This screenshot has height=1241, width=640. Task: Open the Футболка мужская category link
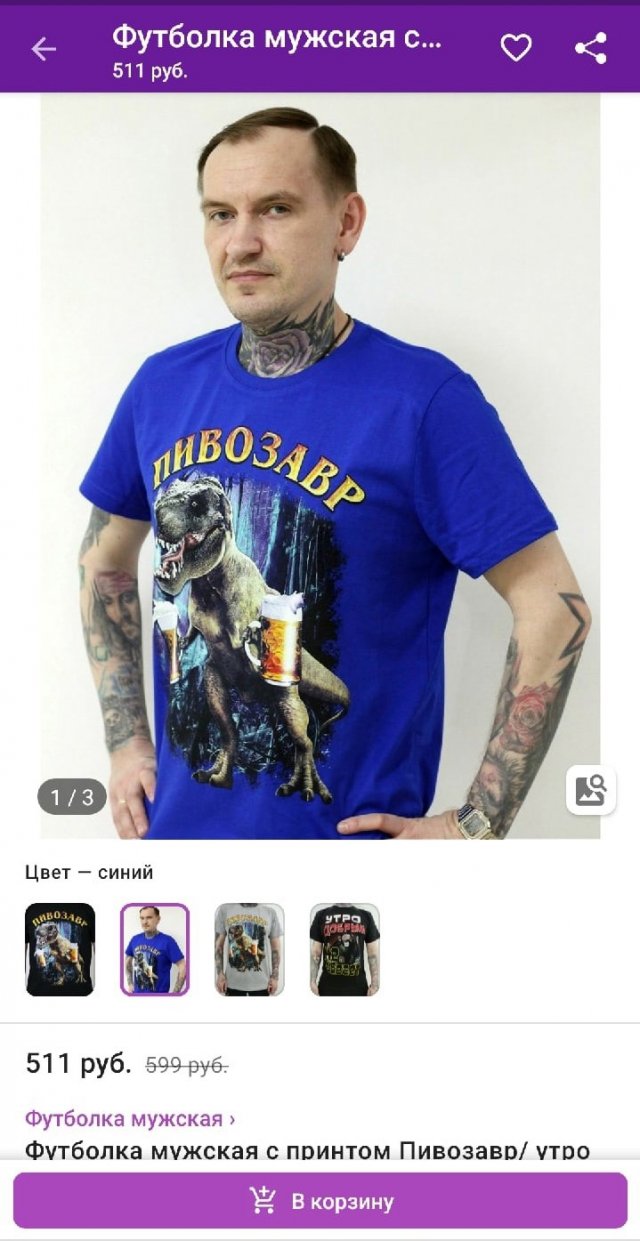pyautogui.click(x=130, y=1118)
